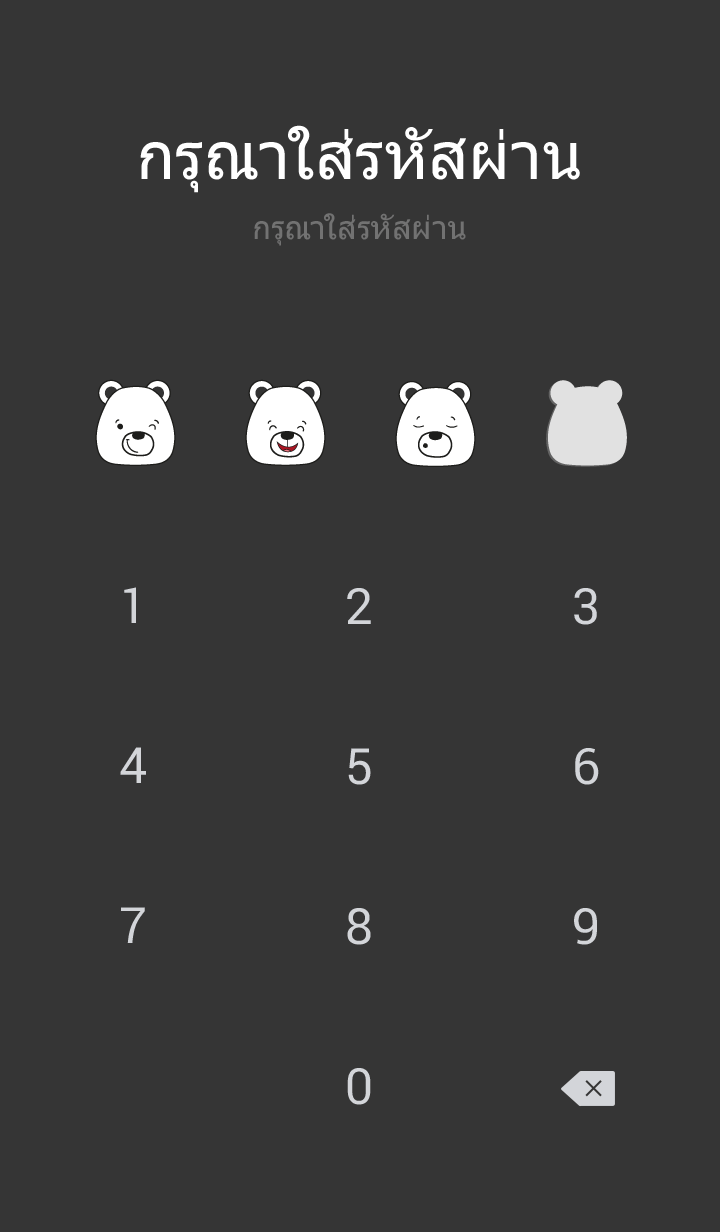Tap number 2 on the passcode pad
This screenshot has height=1232, width=720.
click(x=359, y=607)
